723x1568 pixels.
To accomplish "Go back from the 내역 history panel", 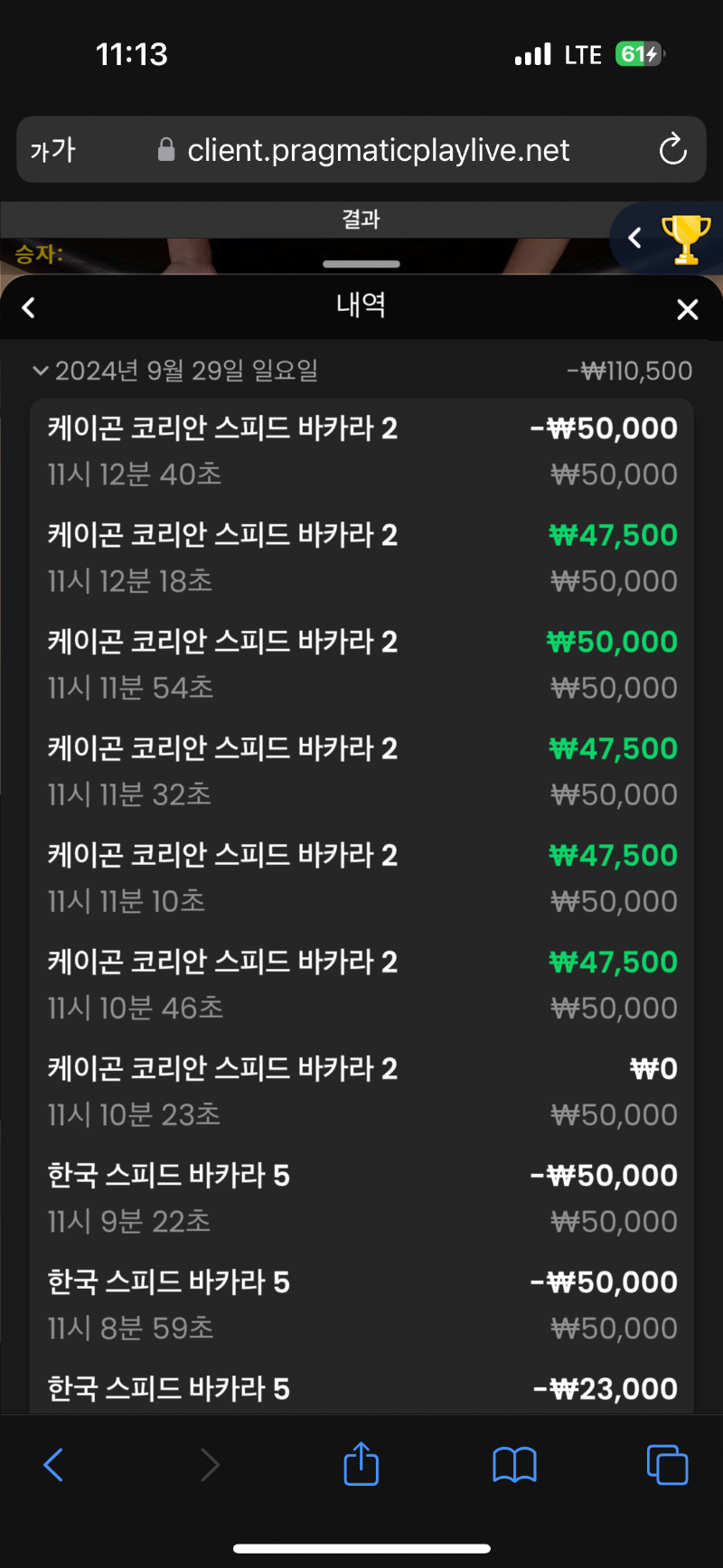I will 29,308.
